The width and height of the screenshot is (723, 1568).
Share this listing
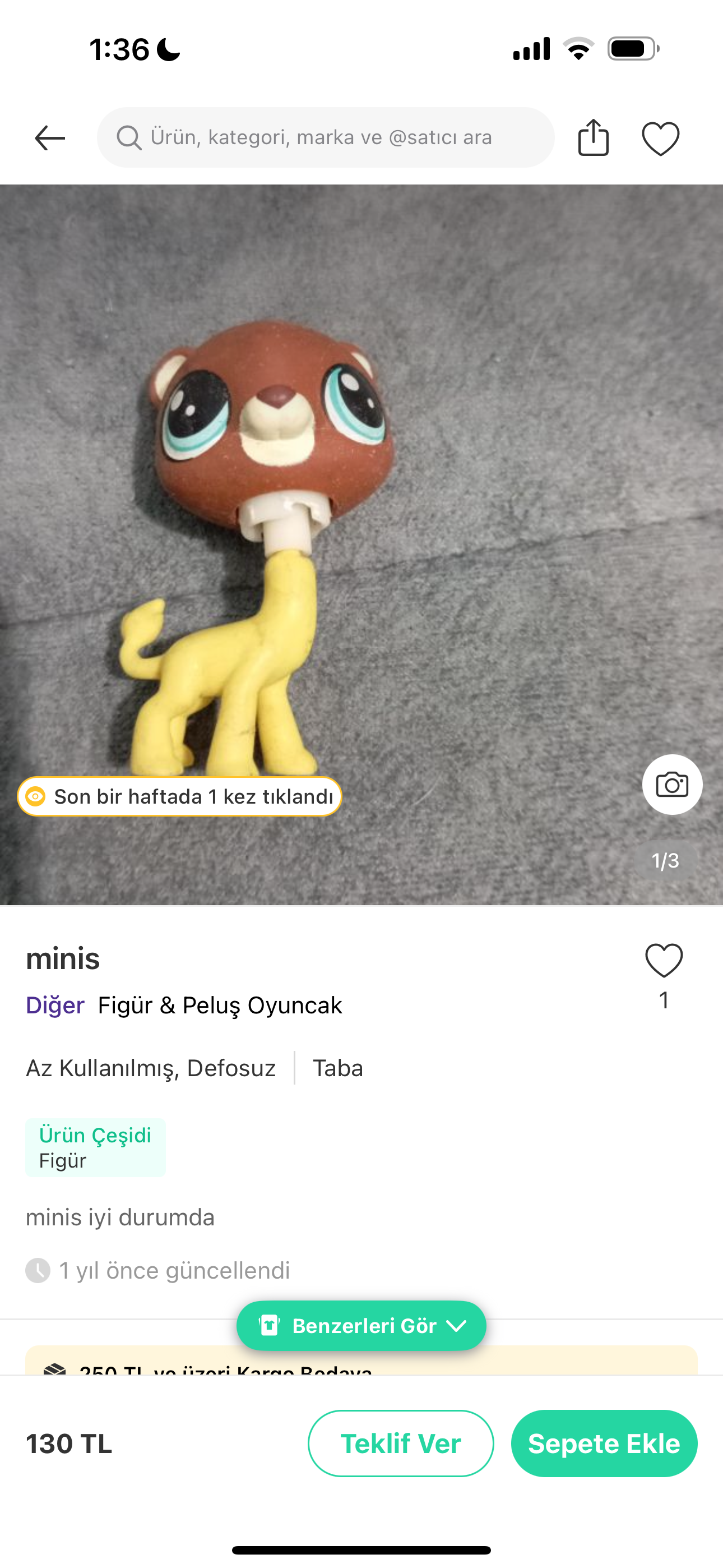pyautogui.click(x=593, y=137)
